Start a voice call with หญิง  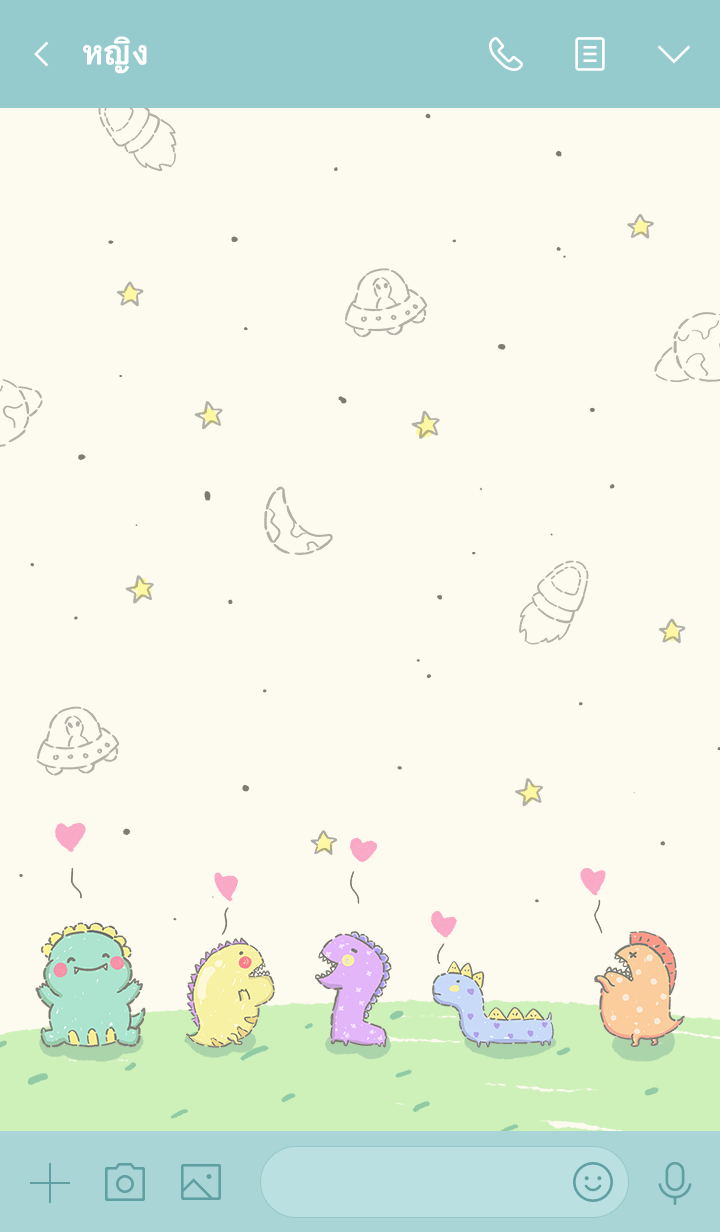(x=505, y=54)
